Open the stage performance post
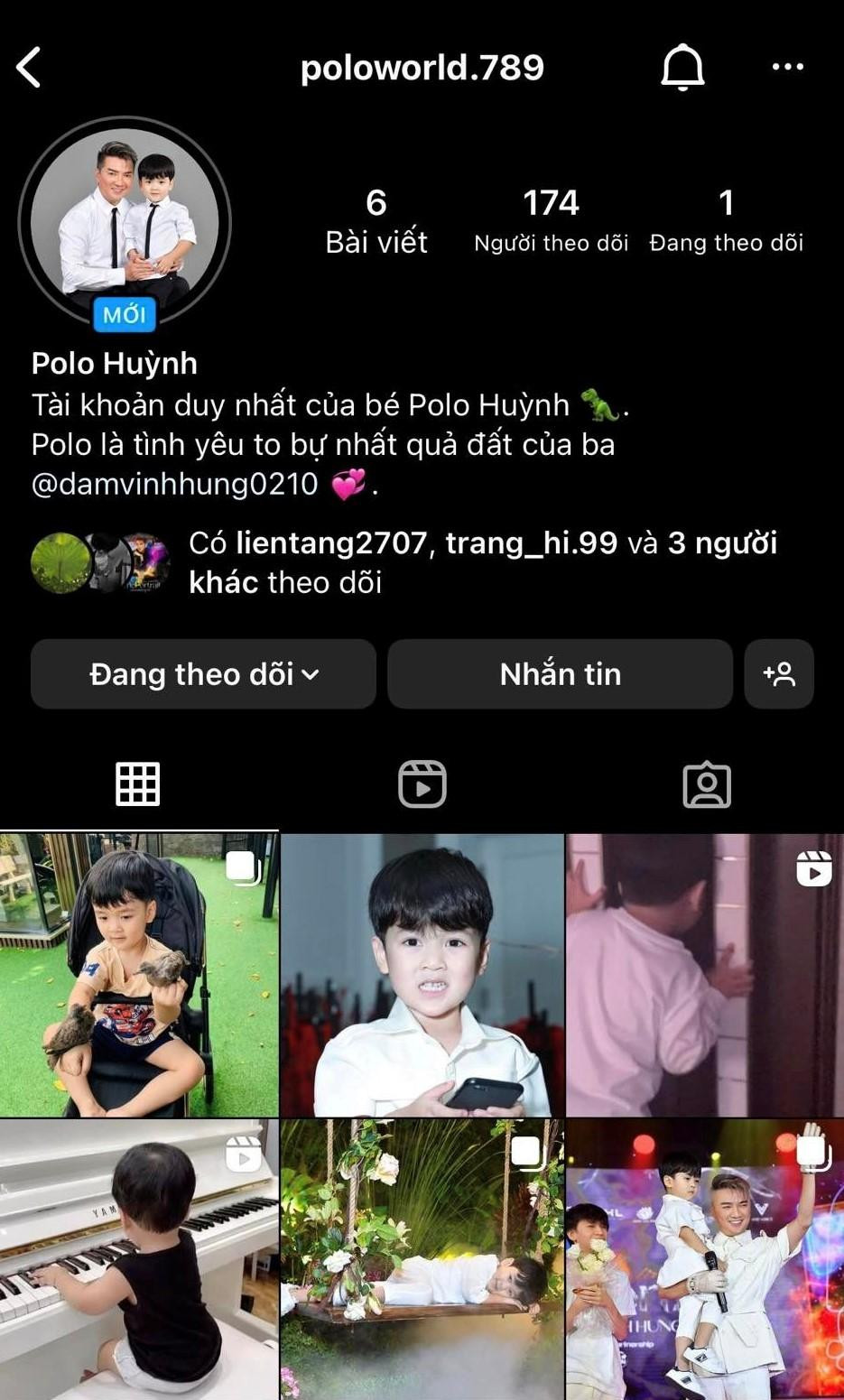The image size is (844, 1400). coord(705,1259)
